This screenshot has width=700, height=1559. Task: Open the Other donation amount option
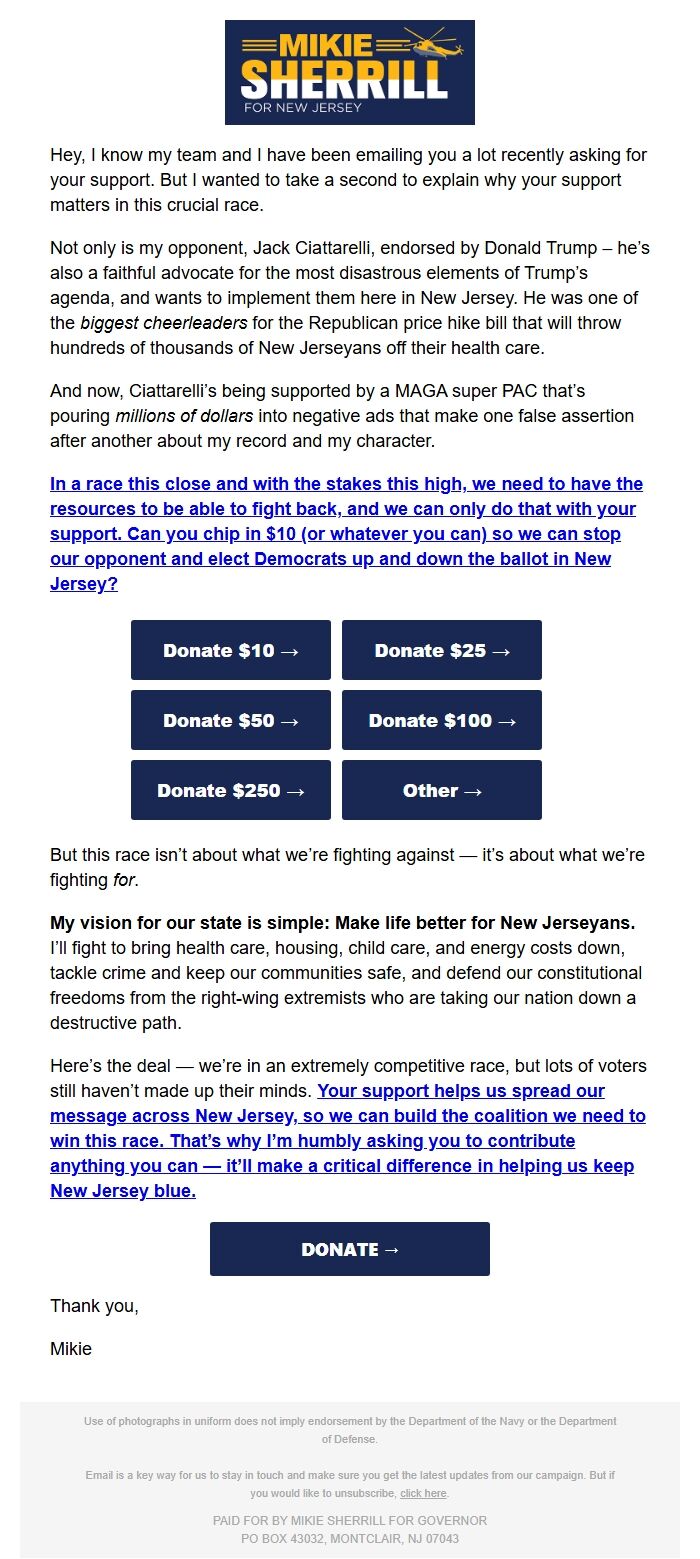click(x=442, y=790)
